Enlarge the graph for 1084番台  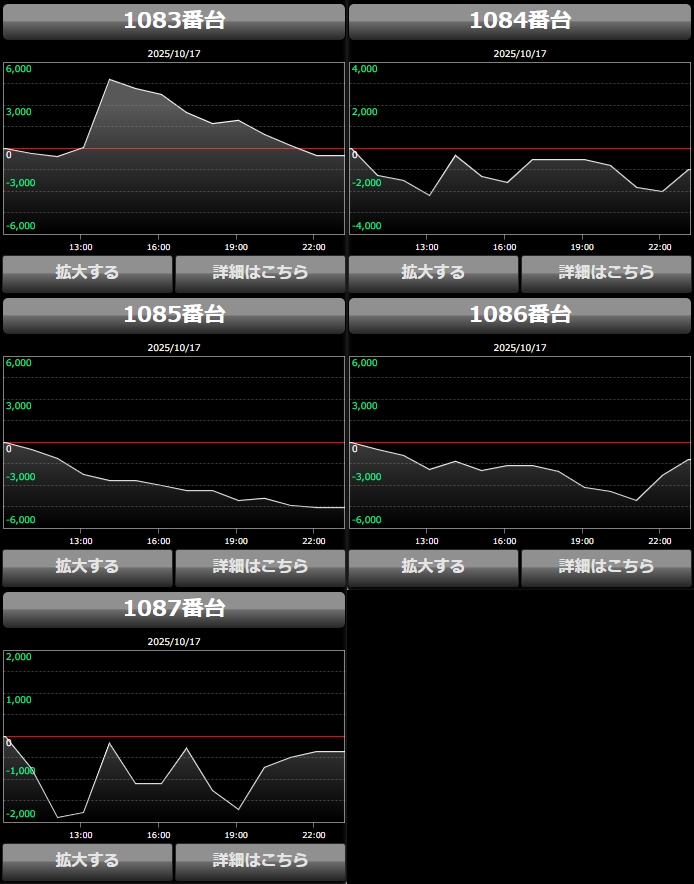(433, 272)
